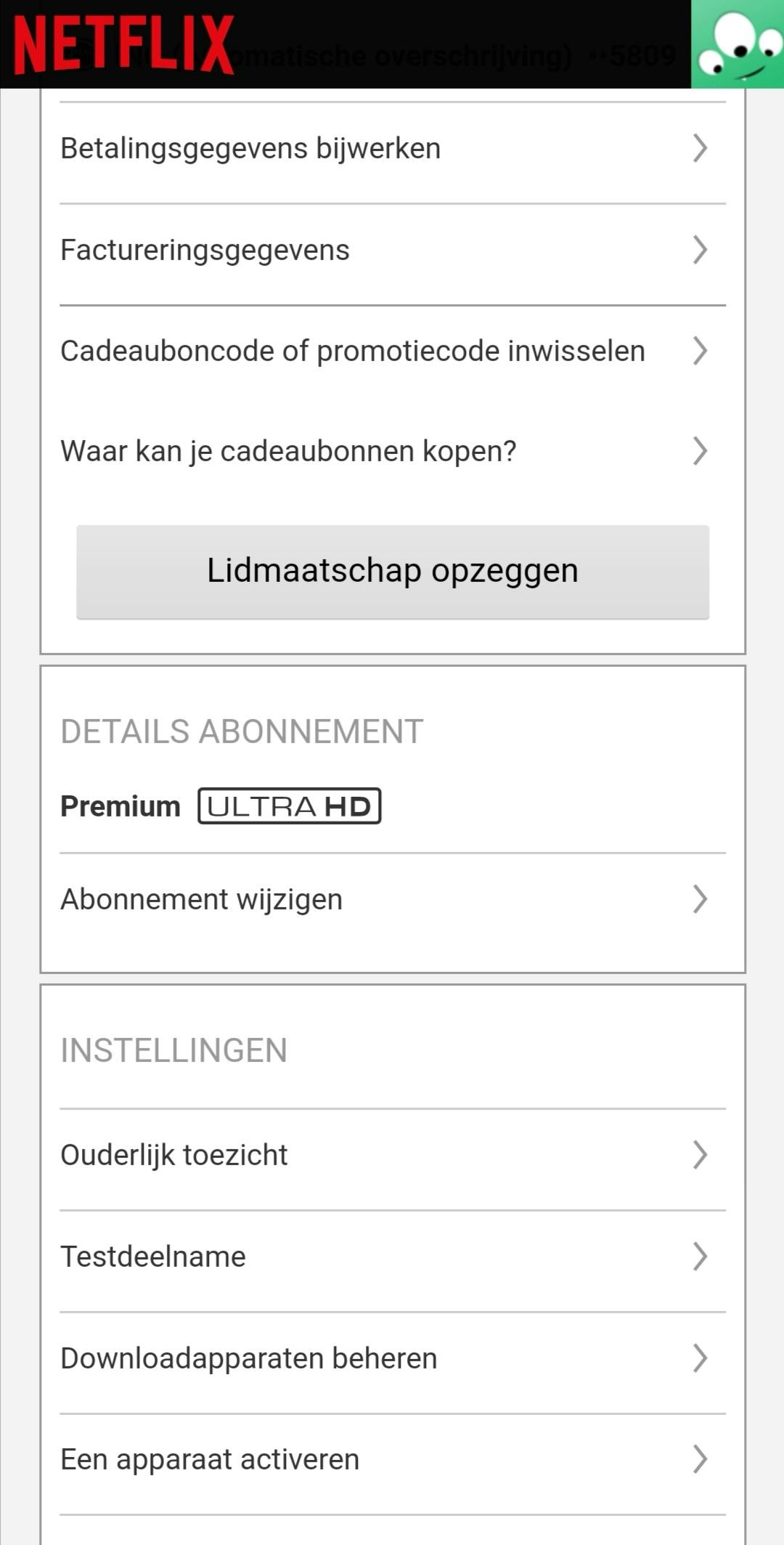
Task: Tap the Netflix logo to go home
Action: [123, 45]
